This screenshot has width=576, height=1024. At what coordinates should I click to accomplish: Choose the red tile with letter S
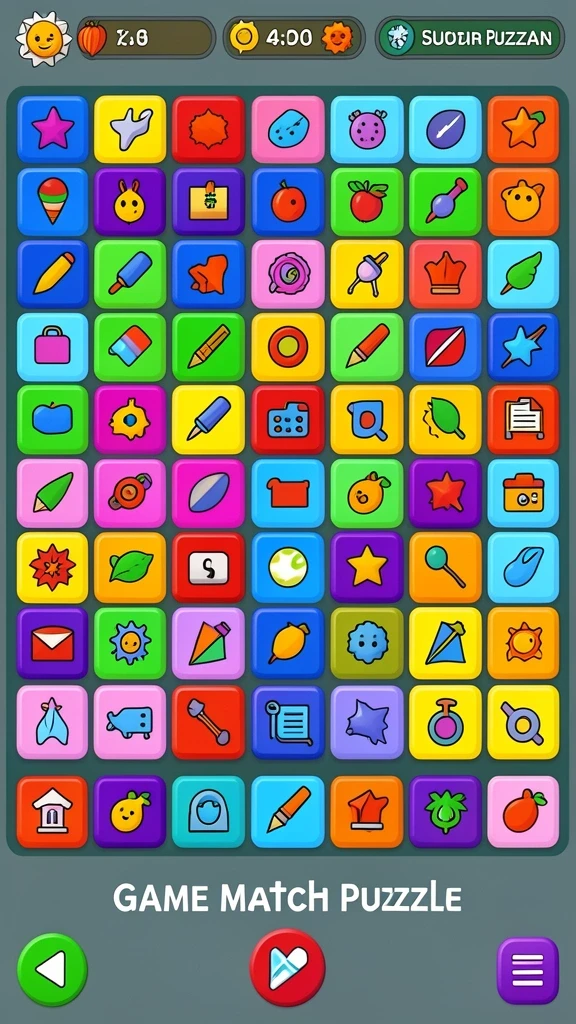tap(208, 567)
